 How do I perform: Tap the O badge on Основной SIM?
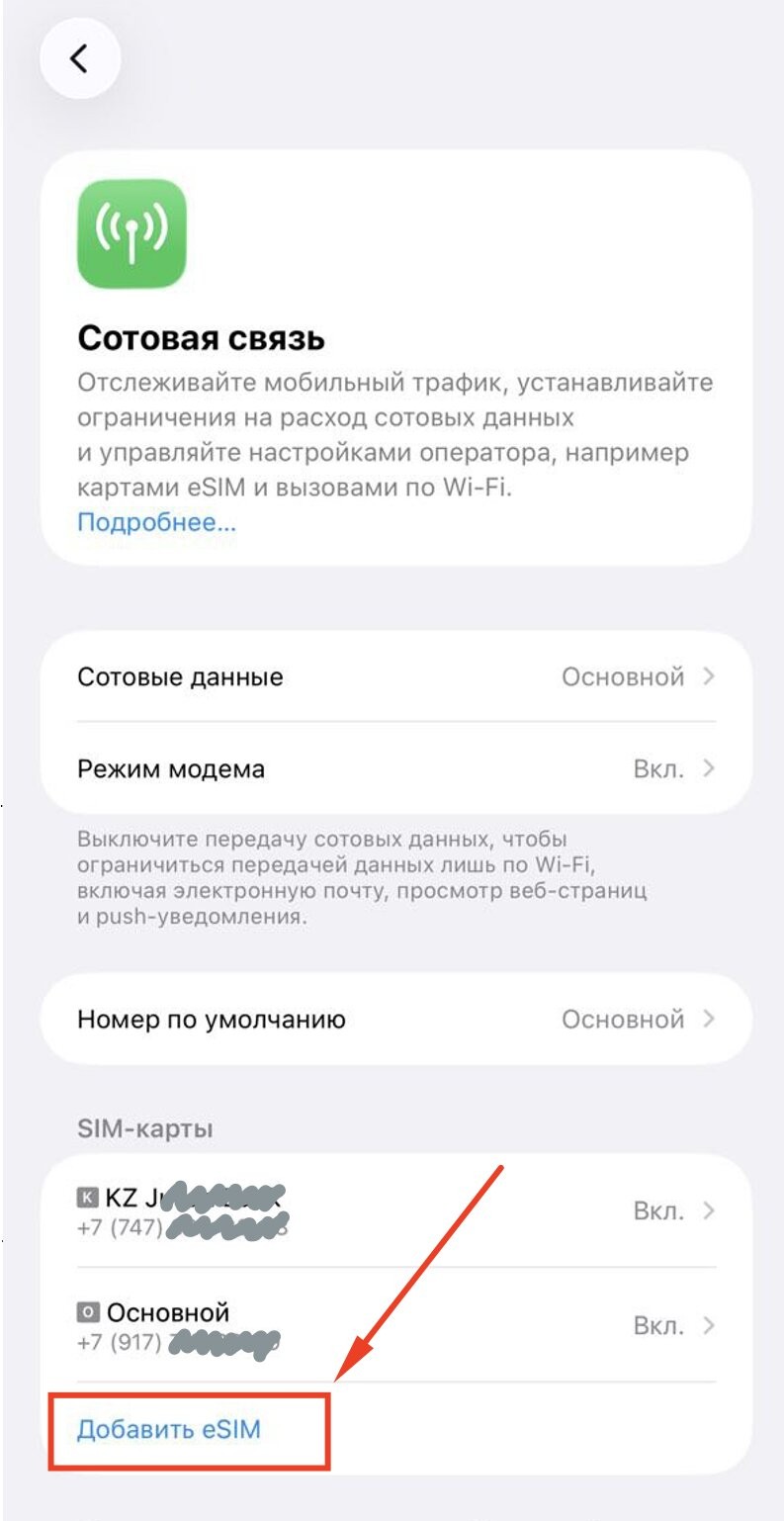pos(89,1312)
